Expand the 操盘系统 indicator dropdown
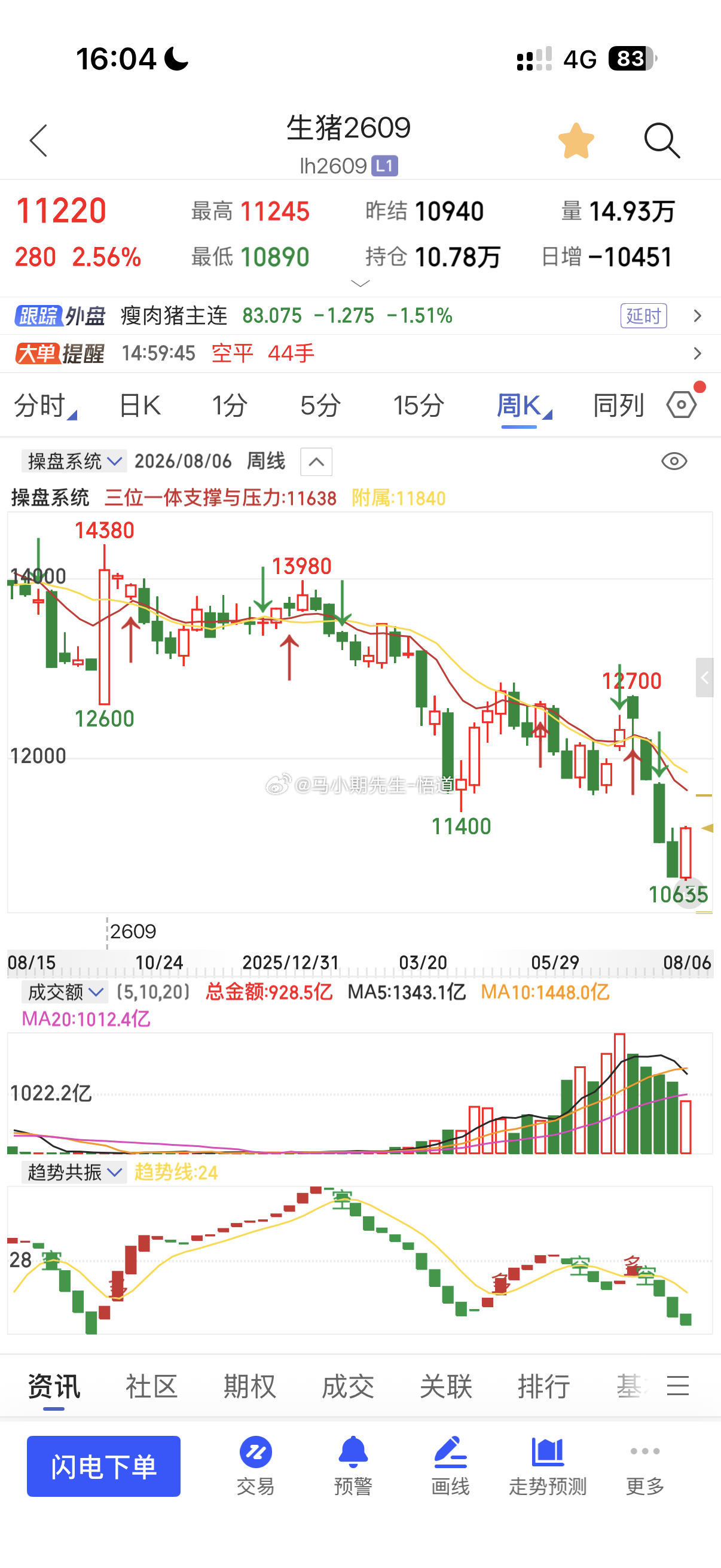This screenshot has height=1568, width=721. tap(74, 462)
